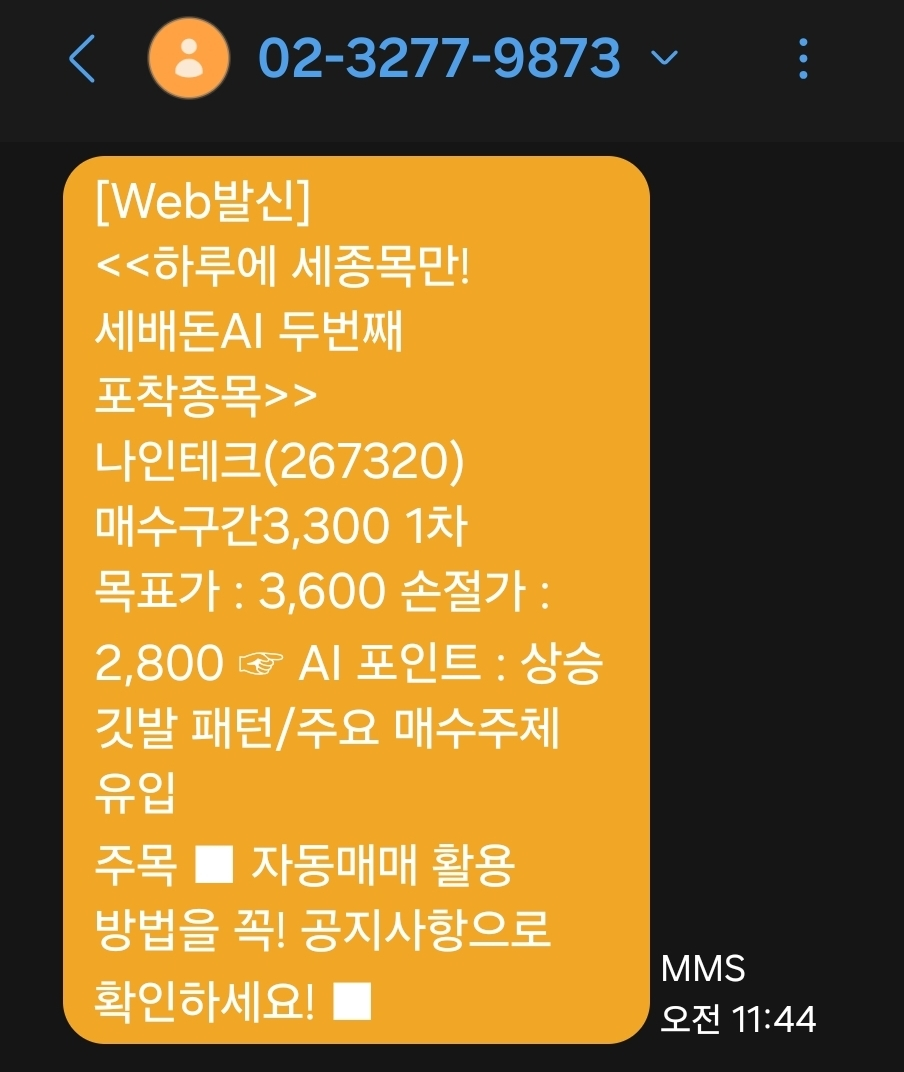Expand the 02-3277-9873 number dropdown
The image size is (904, 1072).
coord(664,58)
